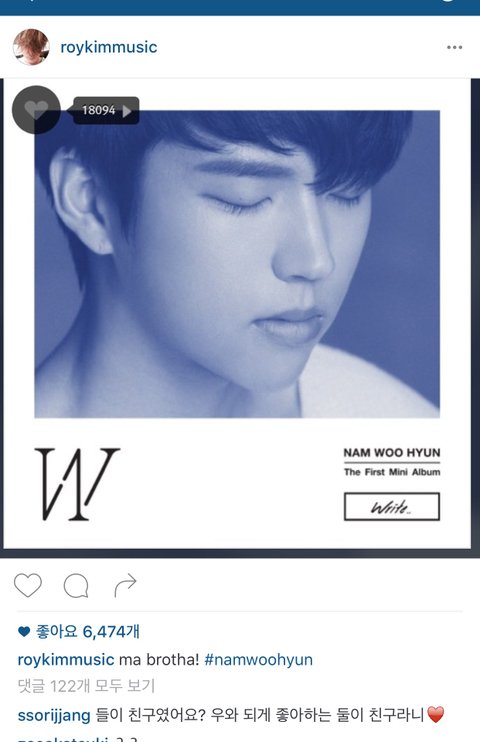Open the roykimmusic username in the post header
The image size is (480, 742).
pyautogui.click(x=108, y=47)
